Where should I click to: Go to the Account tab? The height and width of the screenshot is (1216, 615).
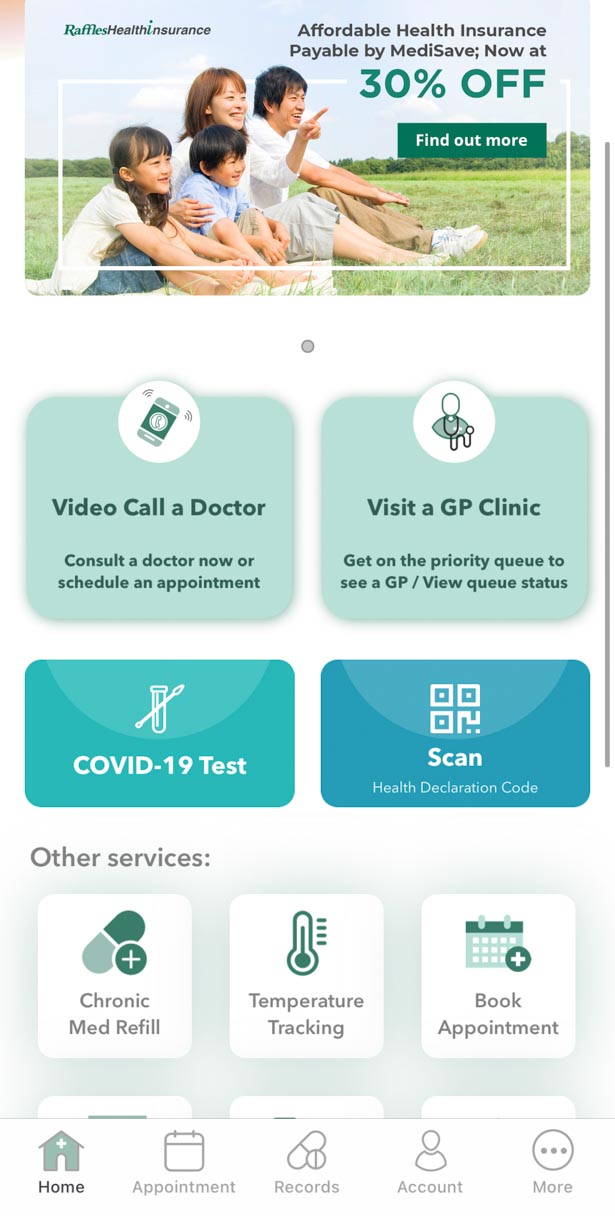tap(430, 1164)
